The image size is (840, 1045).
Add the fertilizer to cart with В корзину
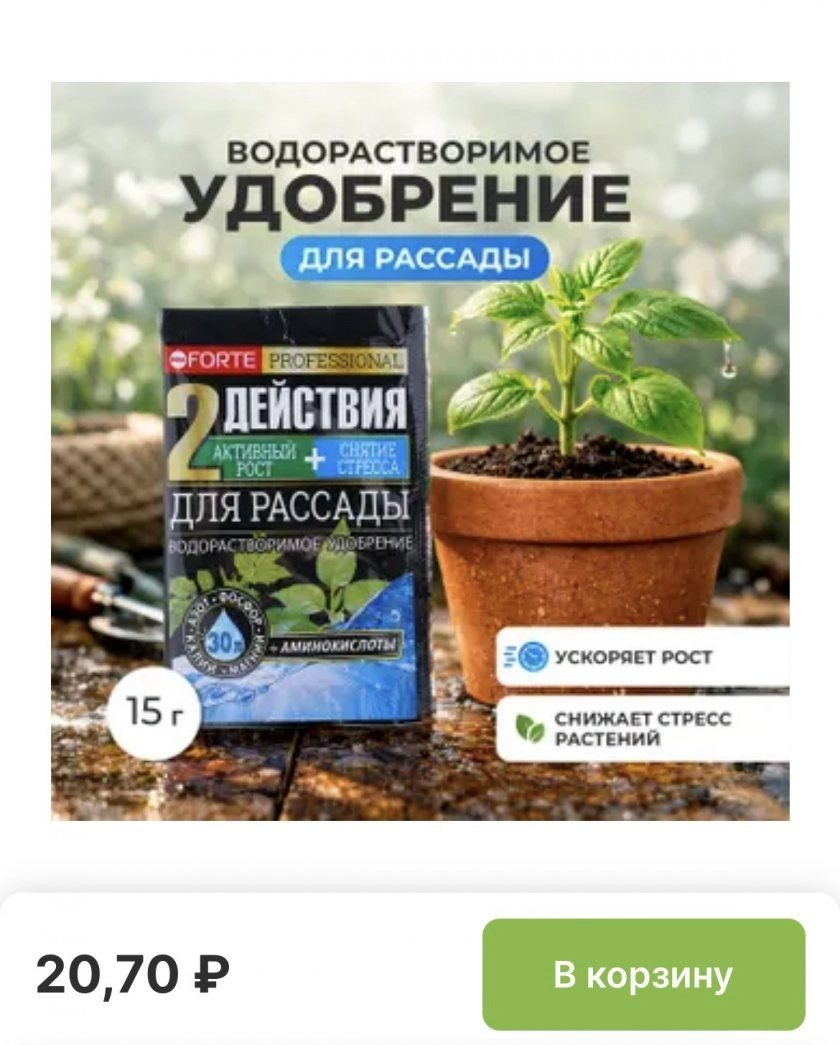click(x=643, y=974)
